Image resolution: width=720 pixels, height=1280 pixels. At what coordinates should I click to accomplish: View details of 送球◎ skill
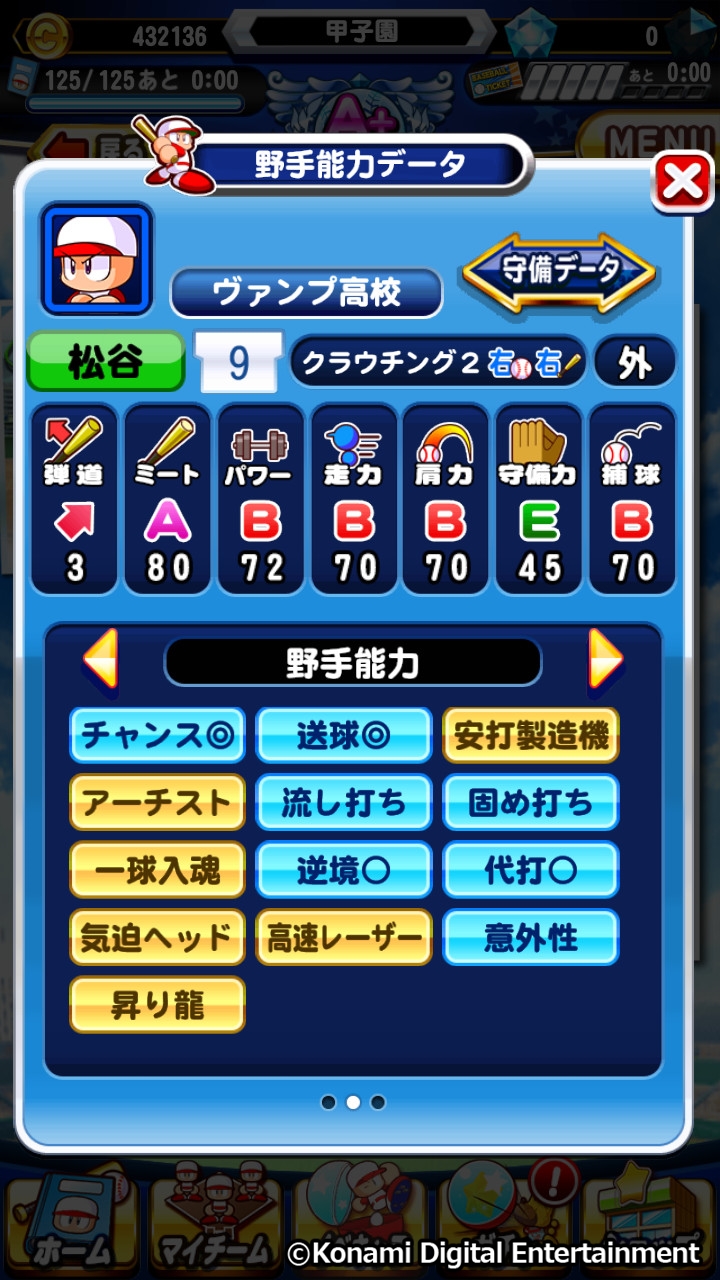pyautogui.click(x=344, y=736)
